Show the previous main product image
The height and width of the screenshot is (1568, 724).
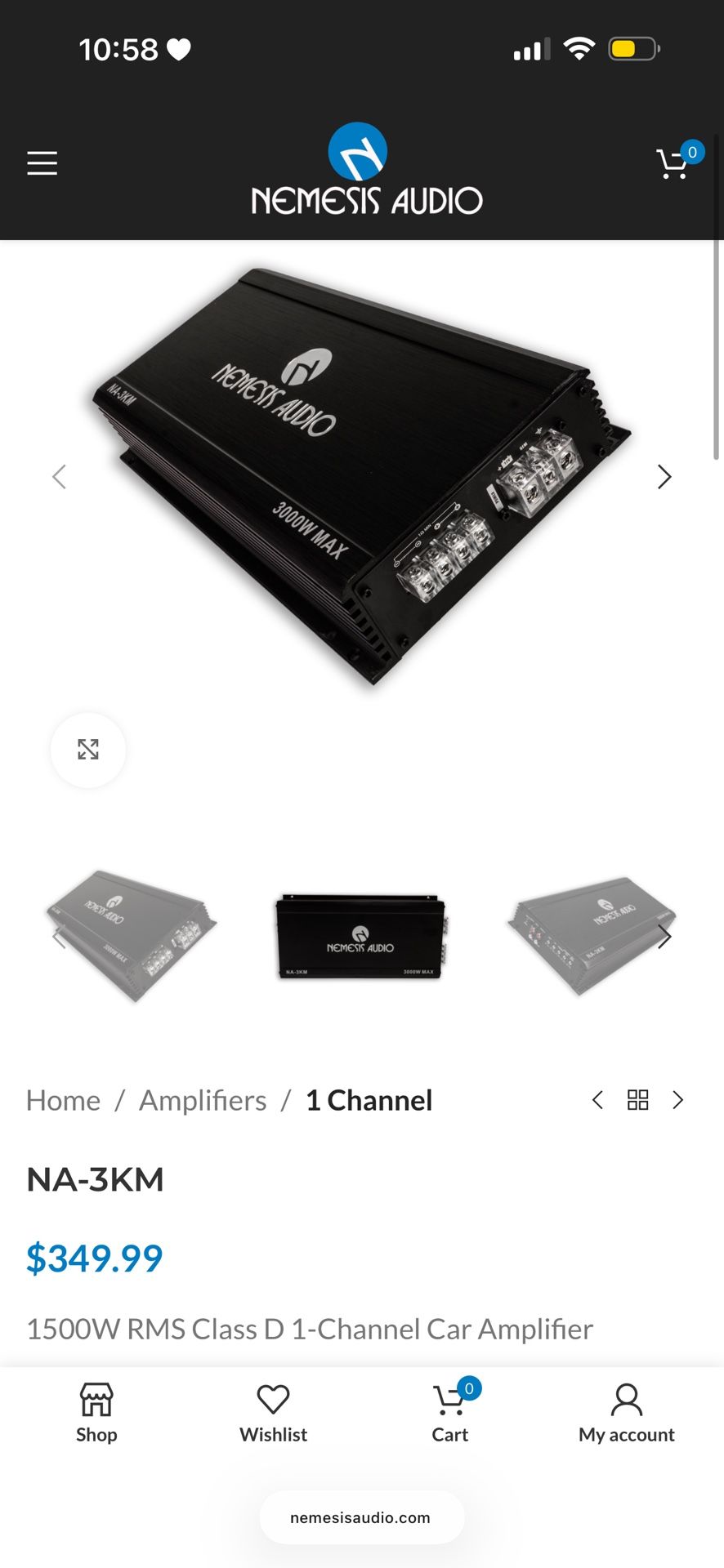coord(59,477)
